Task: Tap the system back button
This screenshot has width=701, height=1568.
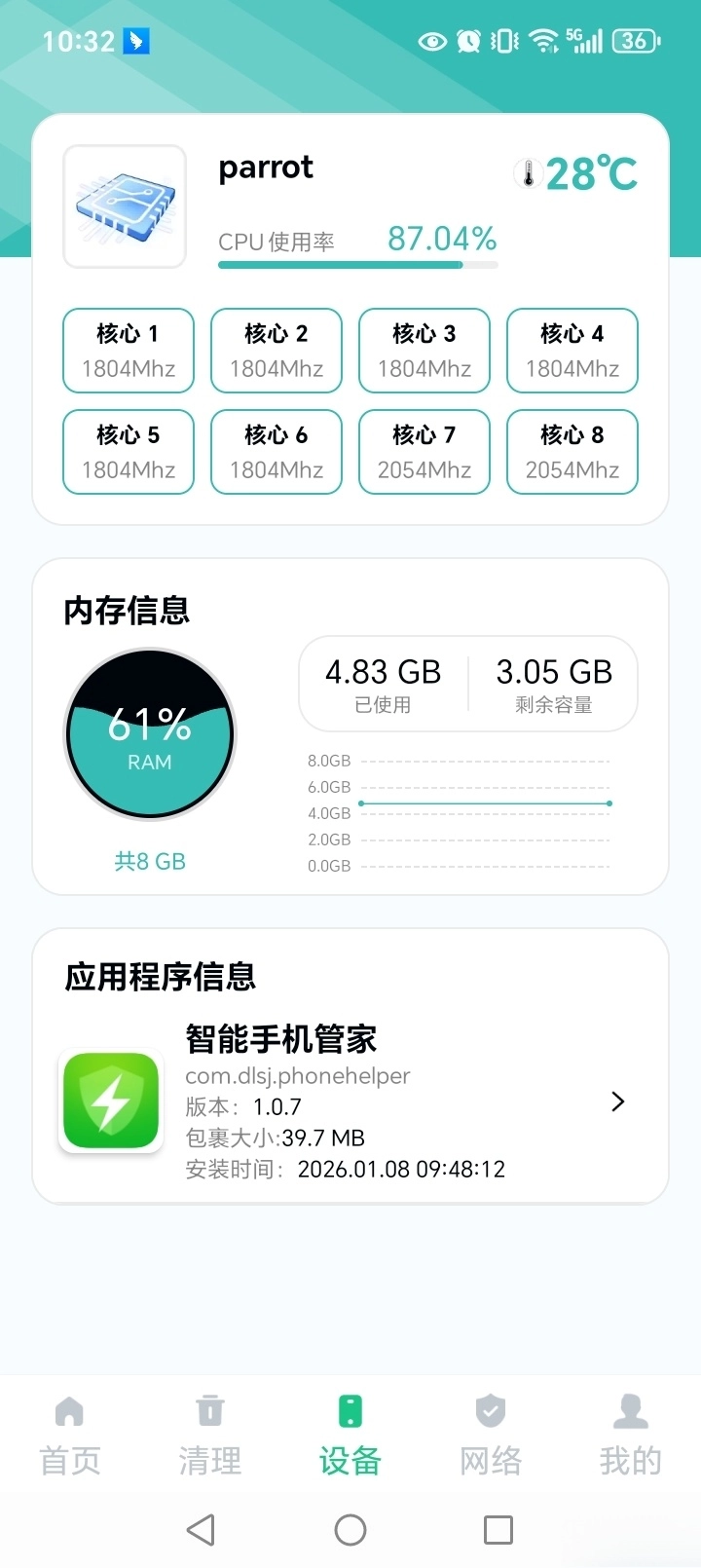Action: click(201, 1530)
